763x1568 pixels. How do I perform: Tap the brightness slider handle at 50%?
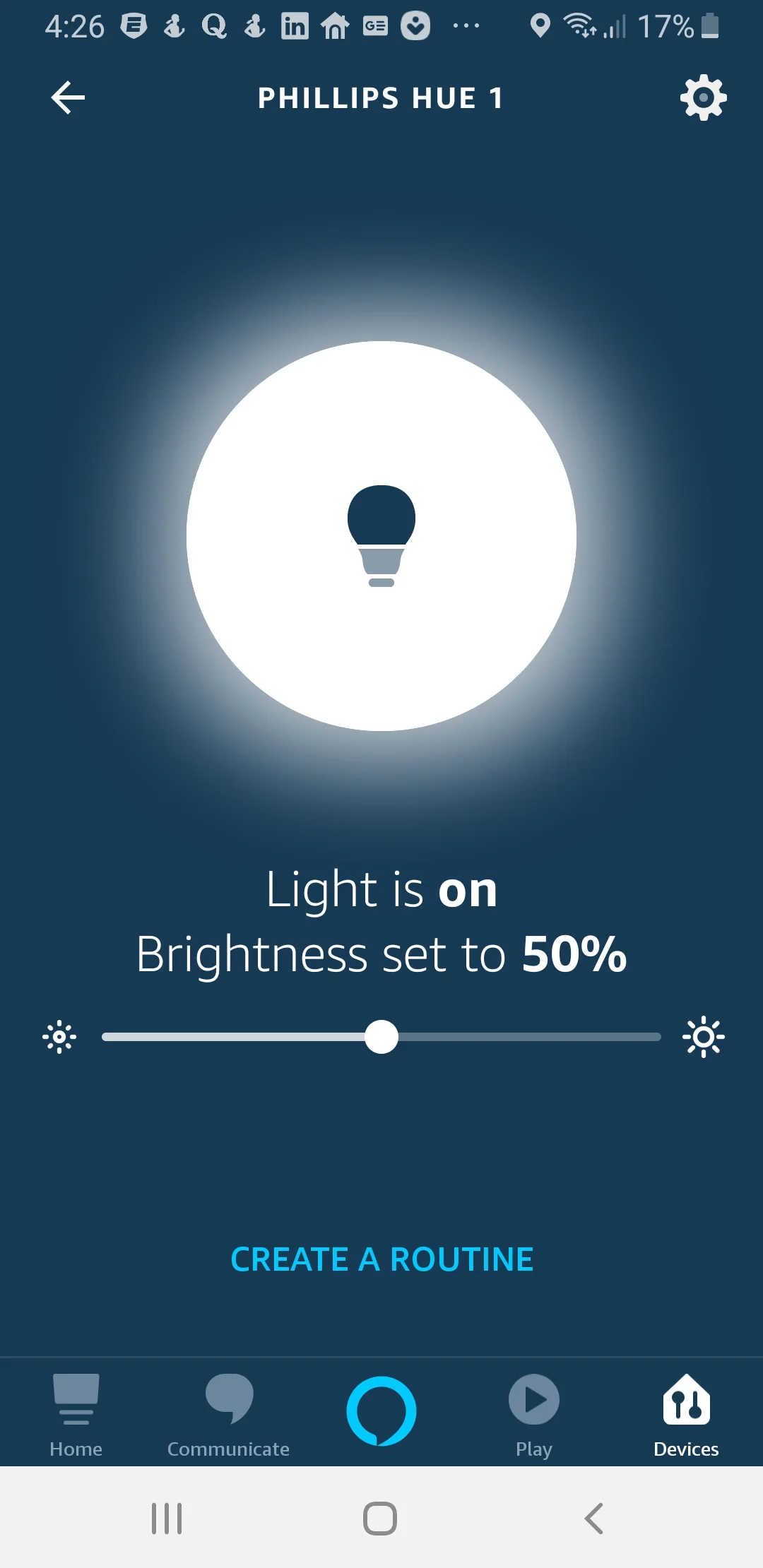(x=381, y=1037)
